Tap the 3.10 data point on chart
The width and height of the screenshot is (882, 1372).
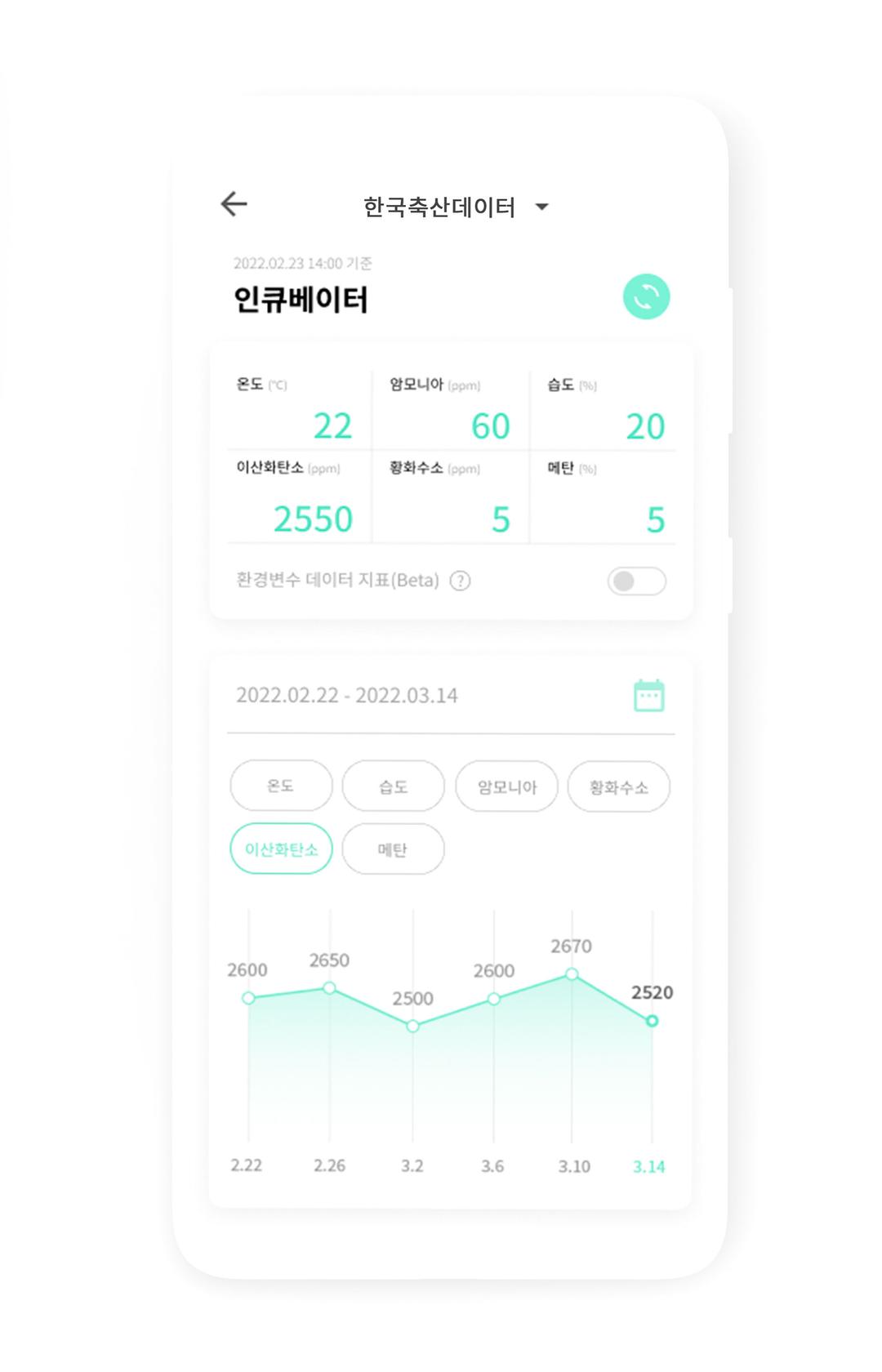click(x=572, y=973)
